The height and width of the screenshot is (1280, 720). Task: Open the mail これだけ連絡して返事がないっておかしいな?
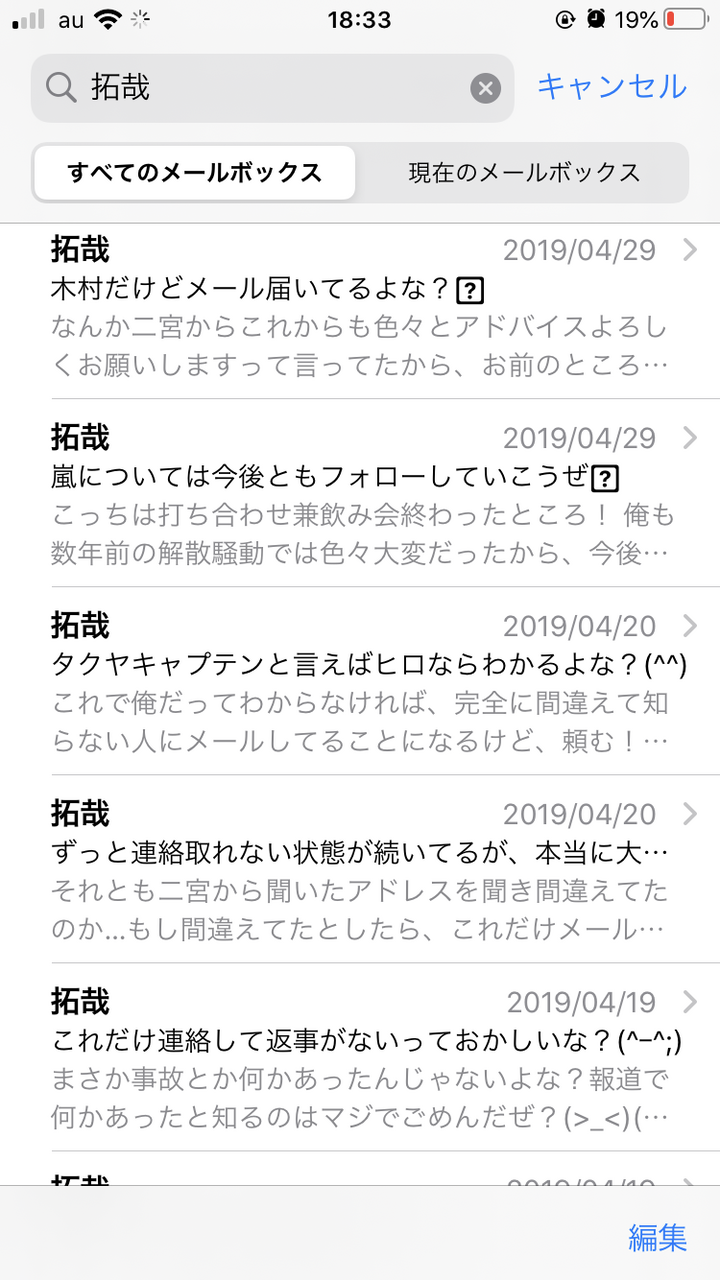pyautogui.click(x=360, y=1057)
